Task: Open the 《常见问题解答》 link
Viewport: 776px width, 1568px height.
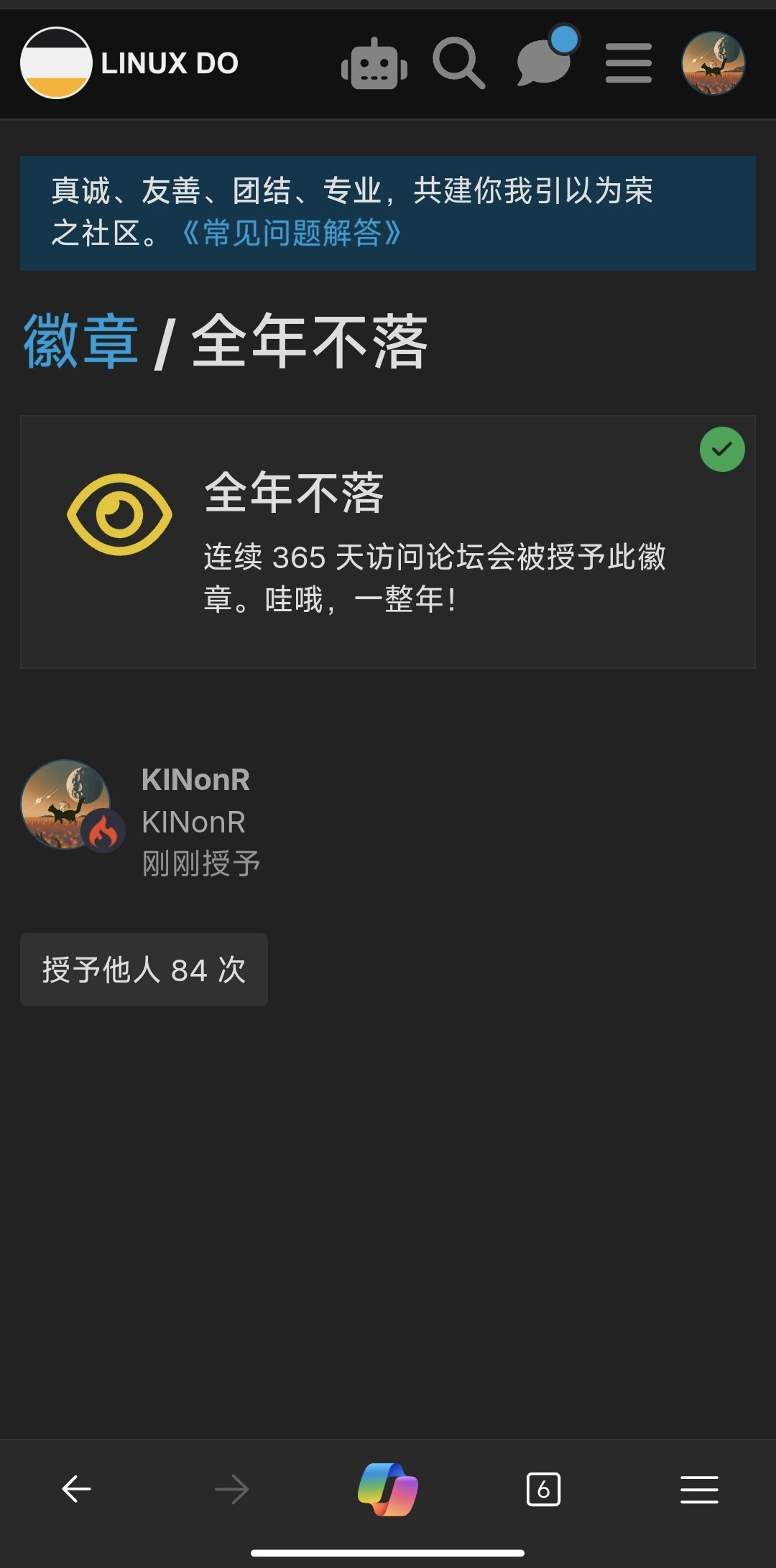Action: point(291,233)
